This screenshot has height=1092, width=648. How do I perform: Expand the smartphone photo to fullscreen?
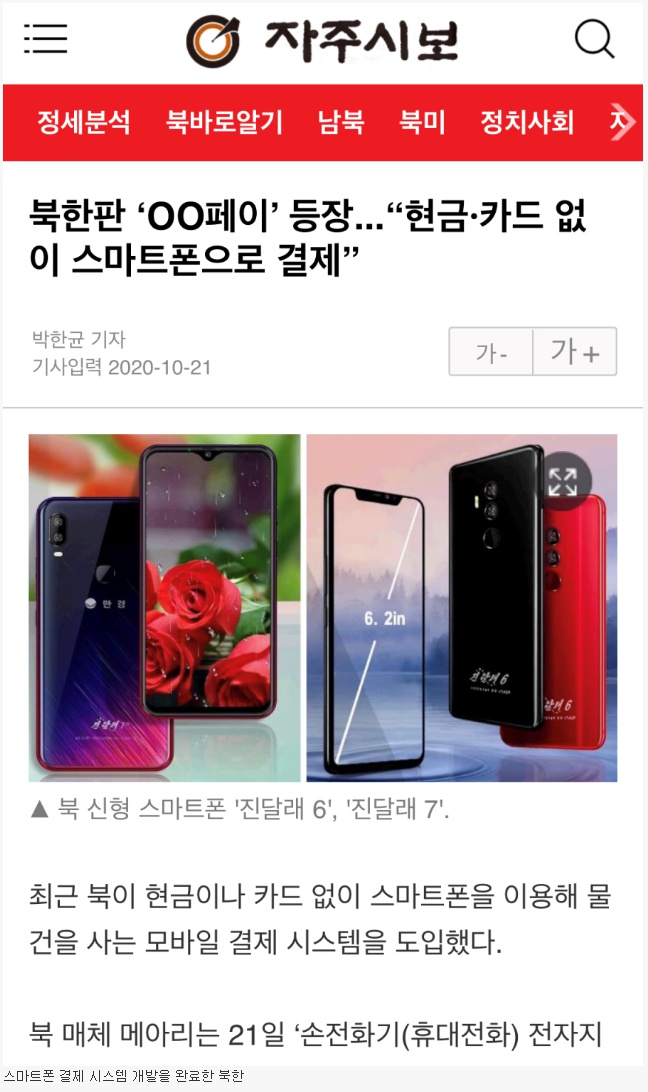pos(563,482)
